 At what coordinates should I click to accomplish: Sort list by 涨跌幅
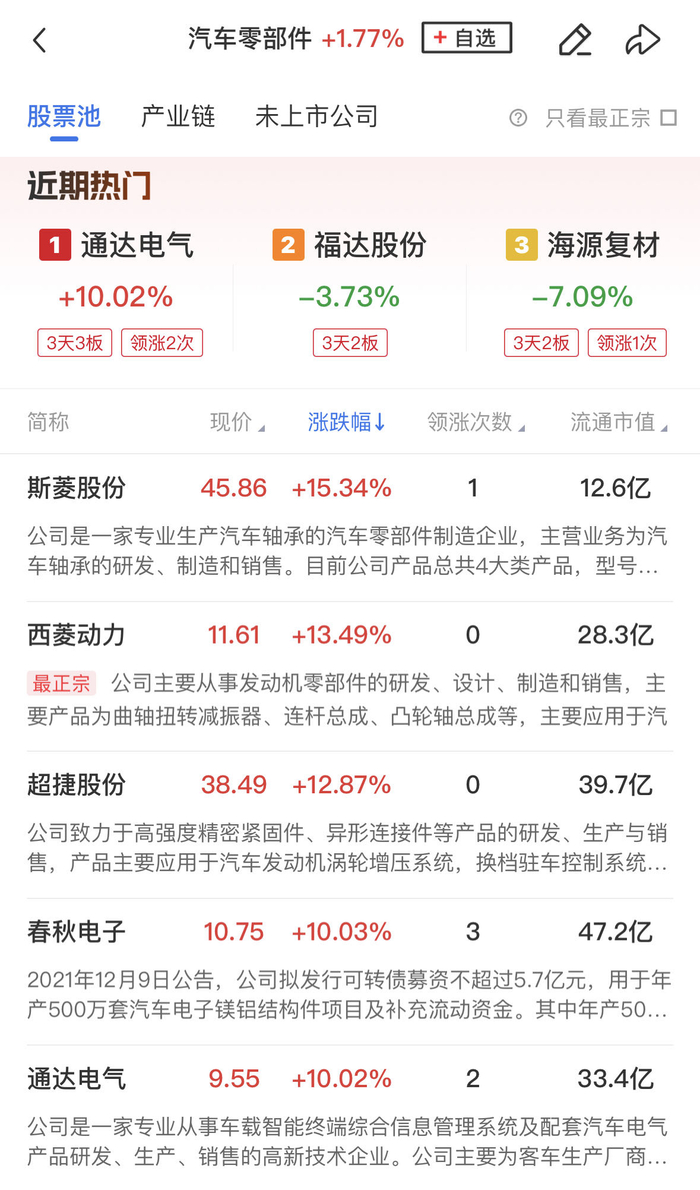[x=347, y=422]
